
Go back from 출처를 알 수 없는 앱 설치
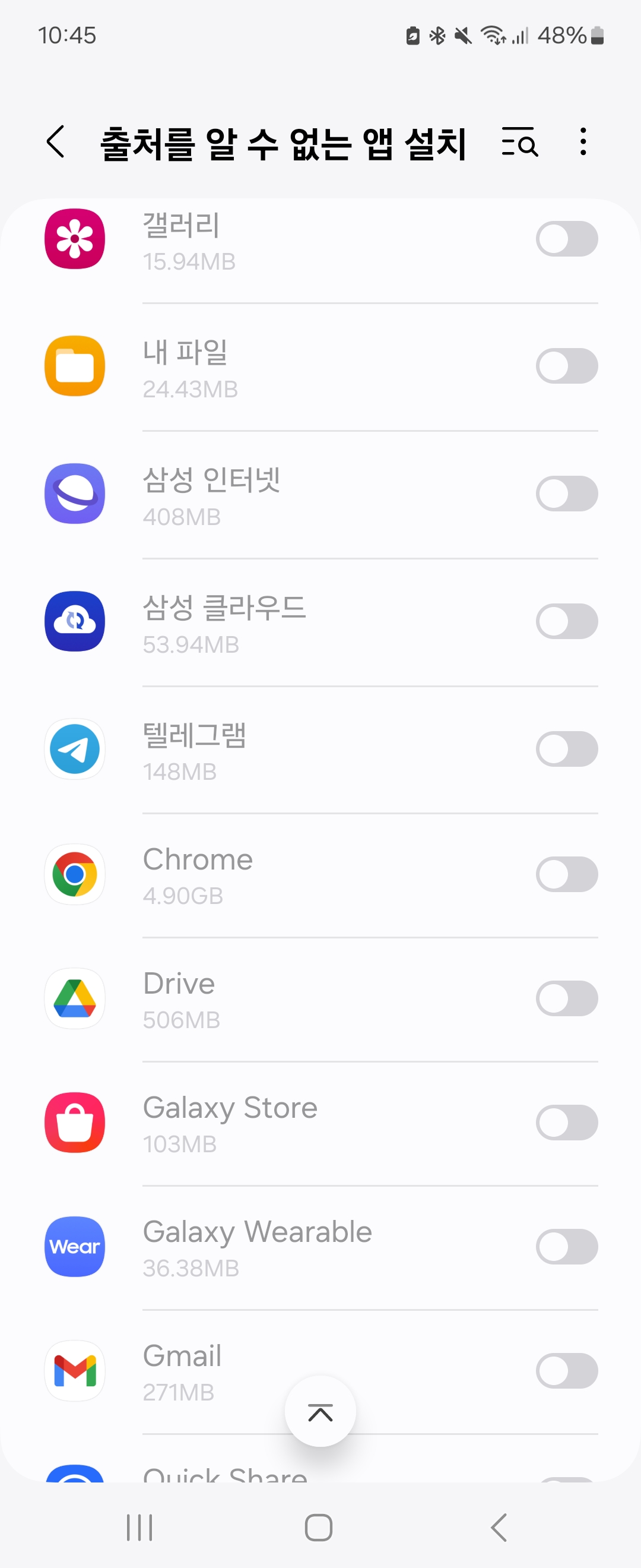[x=56, y=142]
